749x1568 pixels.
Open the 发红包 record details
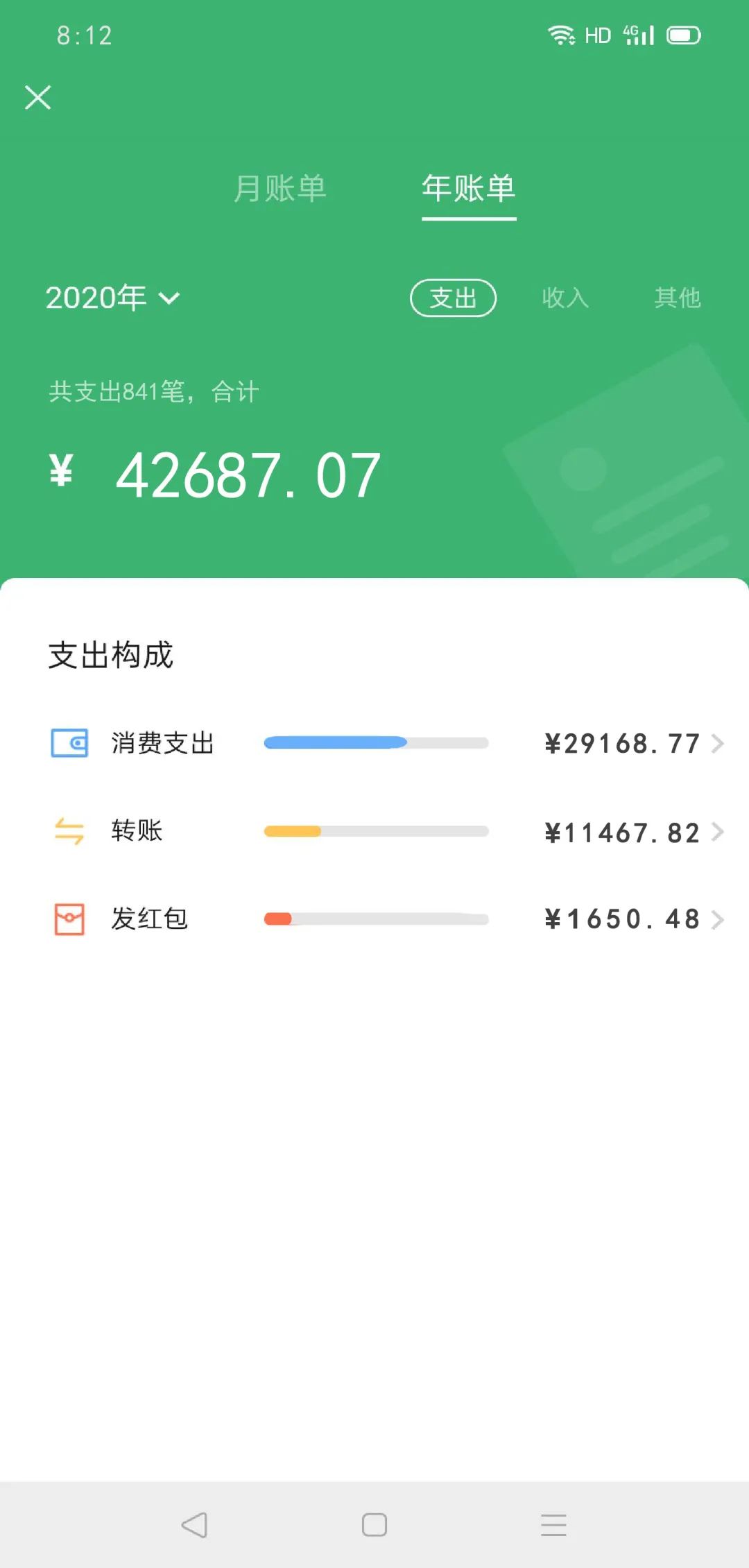click(719, 919)
